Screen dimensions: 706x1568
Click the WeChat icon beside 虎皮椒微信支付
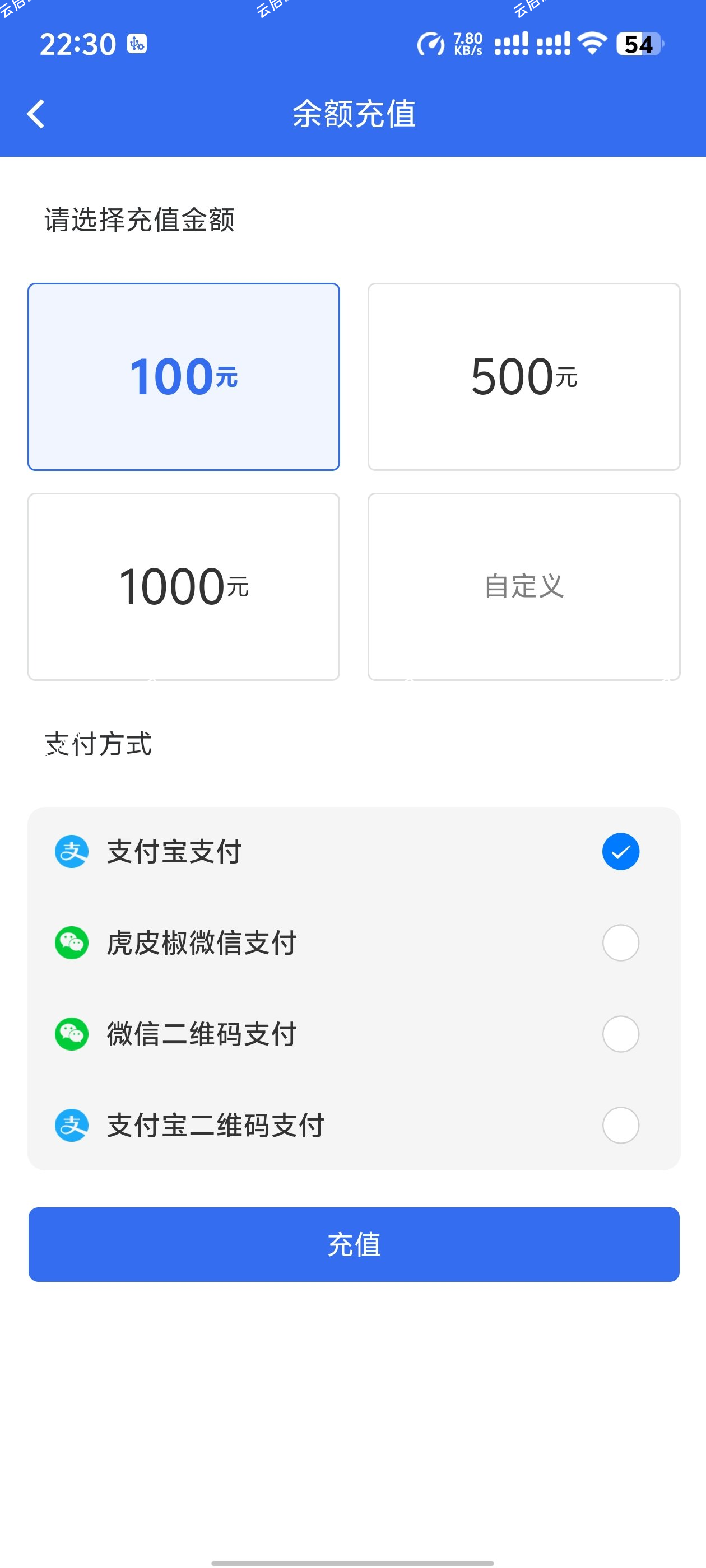click(71, 943)
